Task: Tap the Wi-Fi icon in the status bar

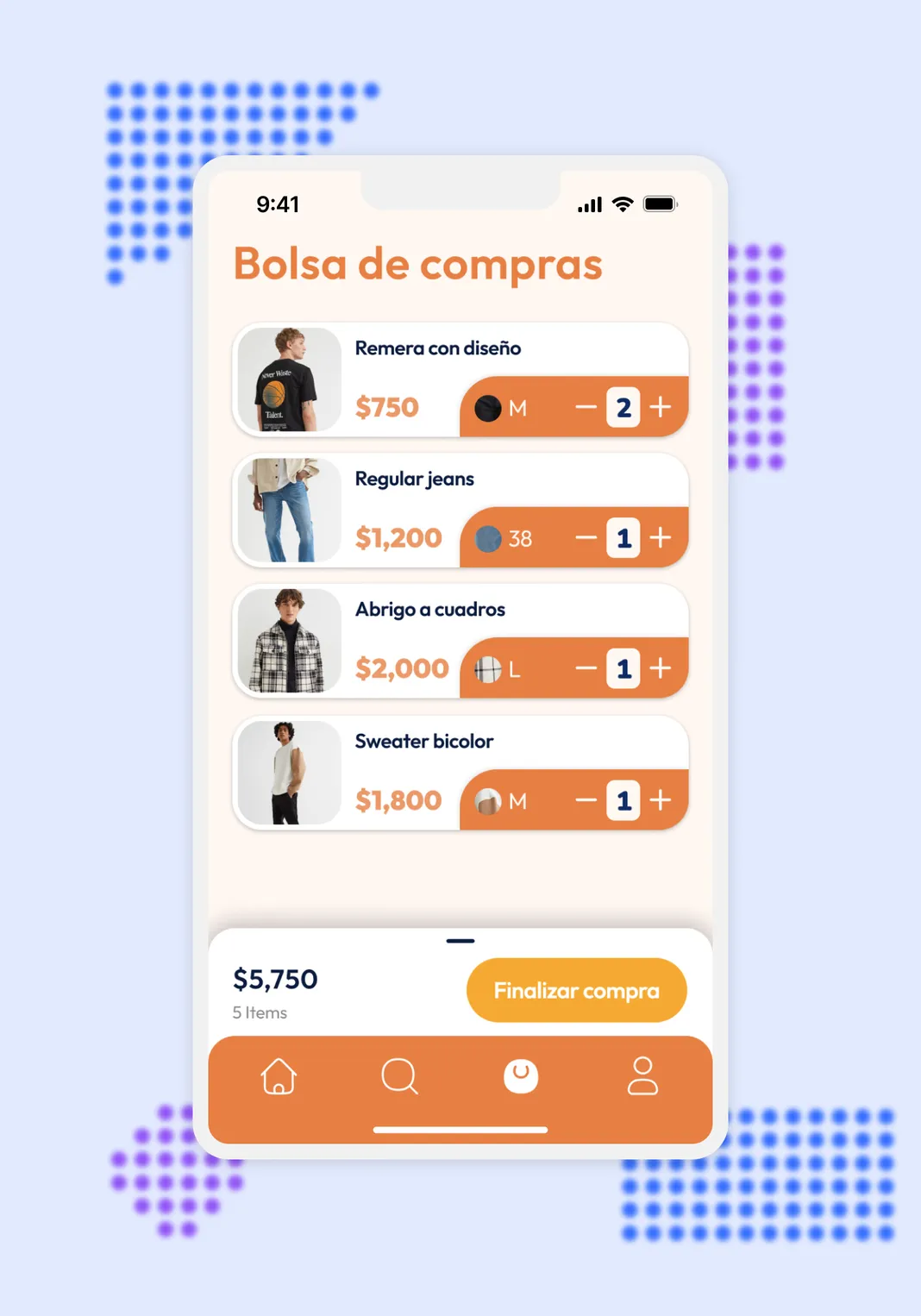Action: [x=622, y=204]
